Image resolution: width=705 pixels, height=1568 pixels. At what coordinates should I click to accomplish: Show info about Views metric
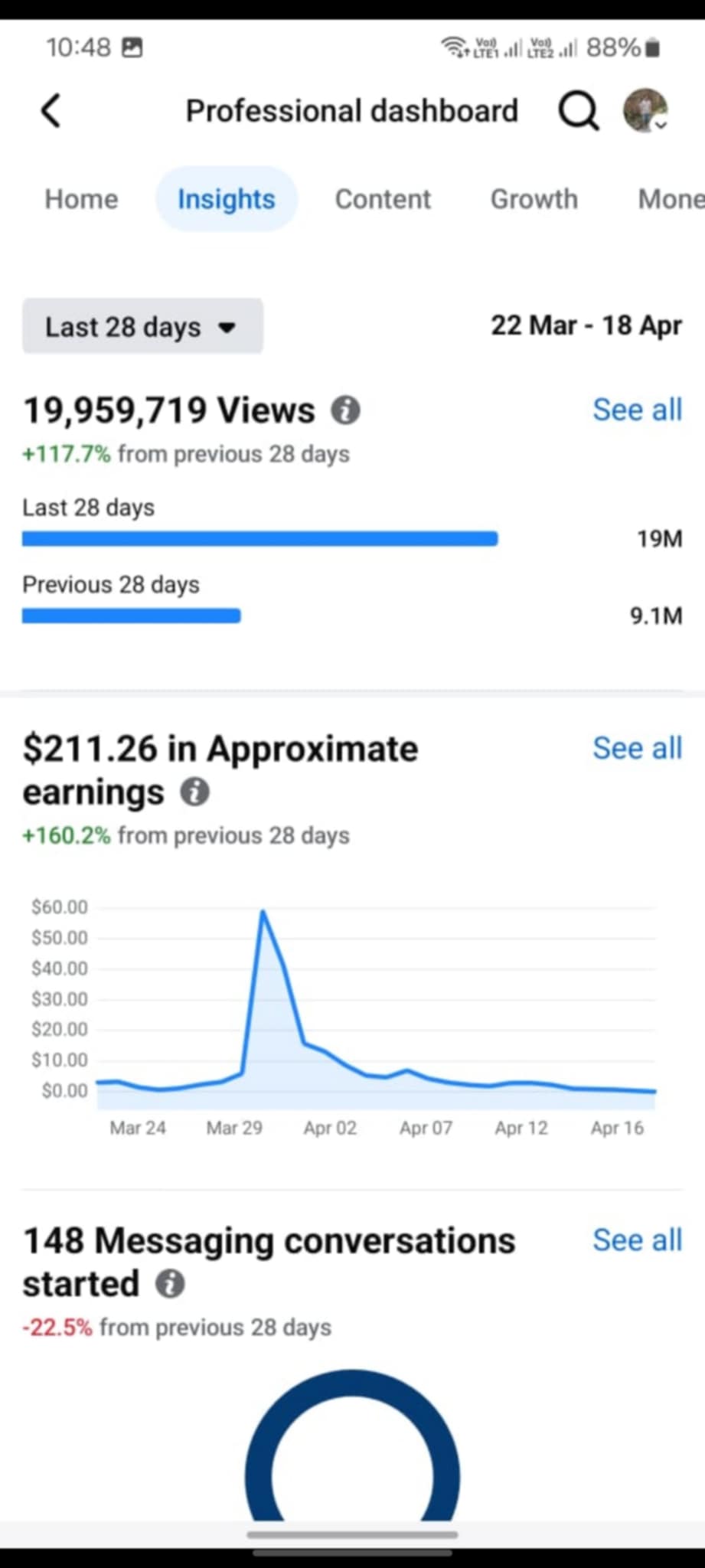point(345,410)
